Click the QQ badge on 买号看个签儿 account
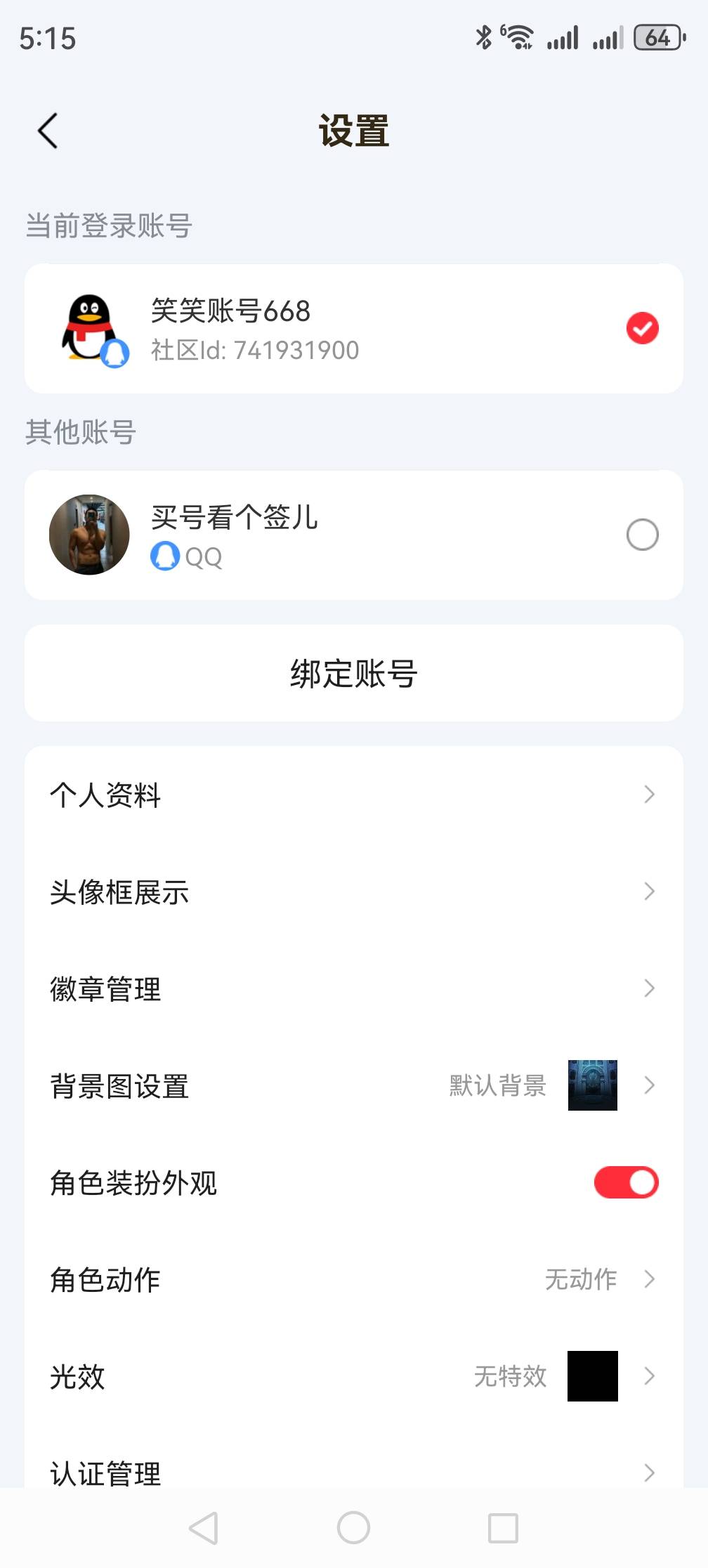Viewport: 708px width, 1568px height. [164, 557]
